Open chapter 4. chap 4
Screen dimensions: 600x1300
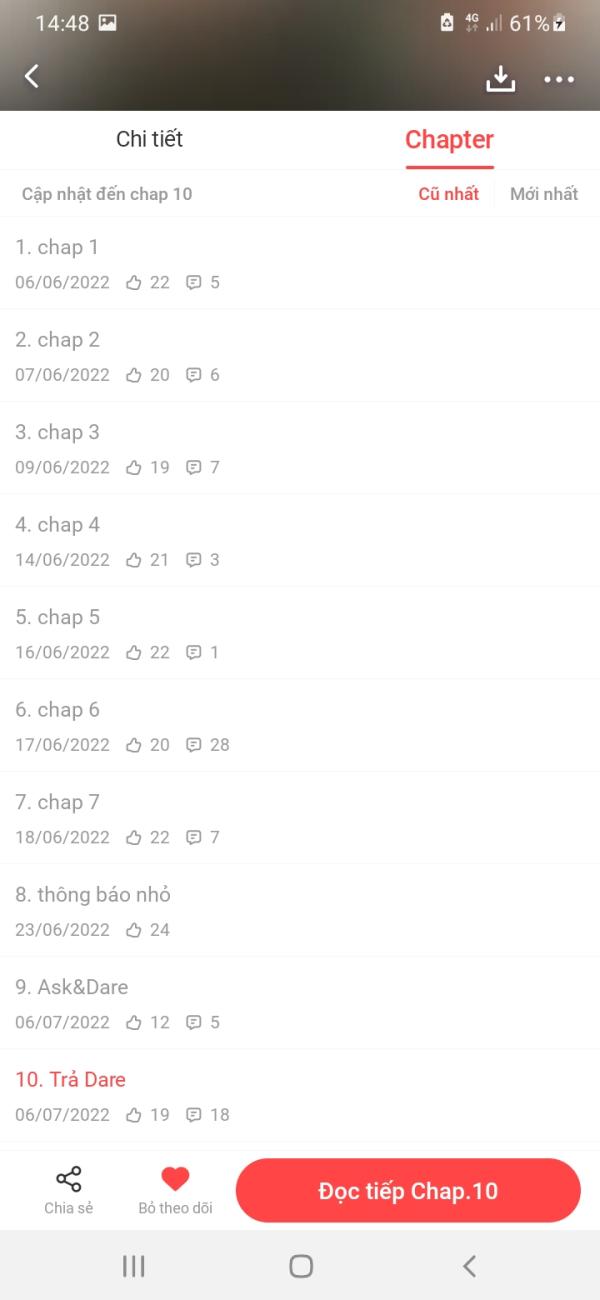coord(300,541)
